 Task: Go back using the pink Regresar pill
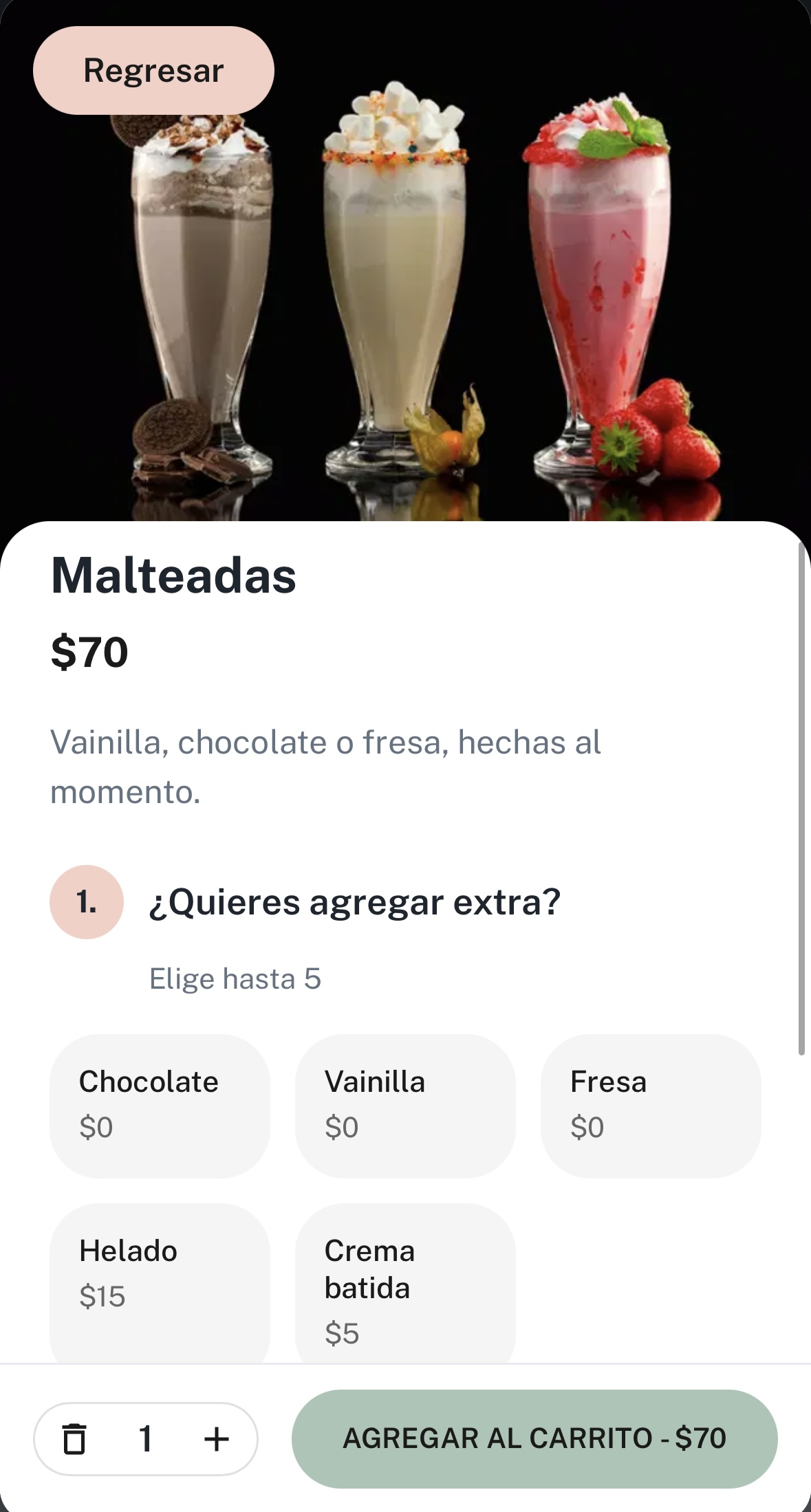[x=152, y=69]
